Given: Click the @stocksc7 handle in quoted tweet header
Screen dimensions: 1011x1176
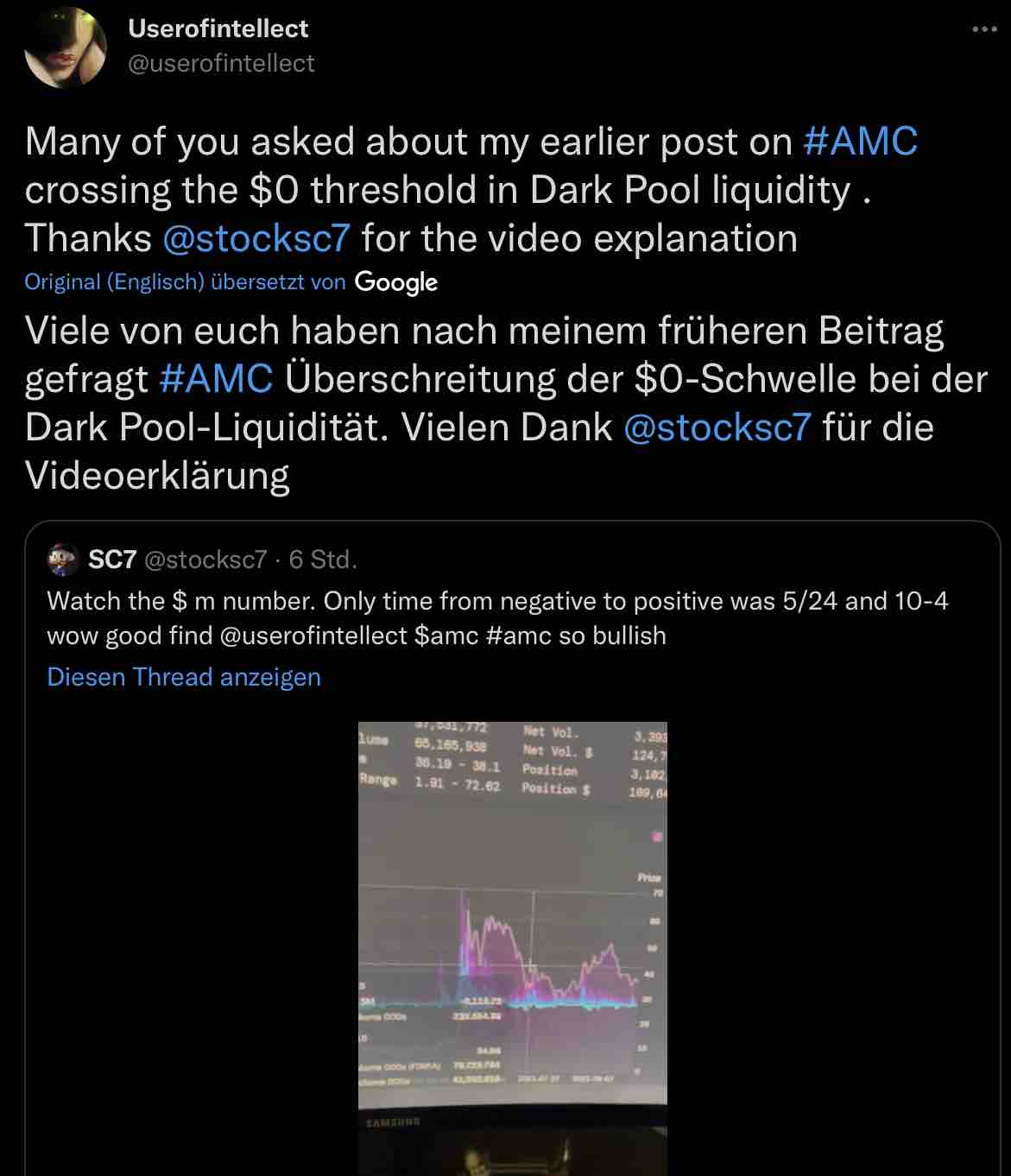Looking at the screenshot, I should (x=205, y=560).
